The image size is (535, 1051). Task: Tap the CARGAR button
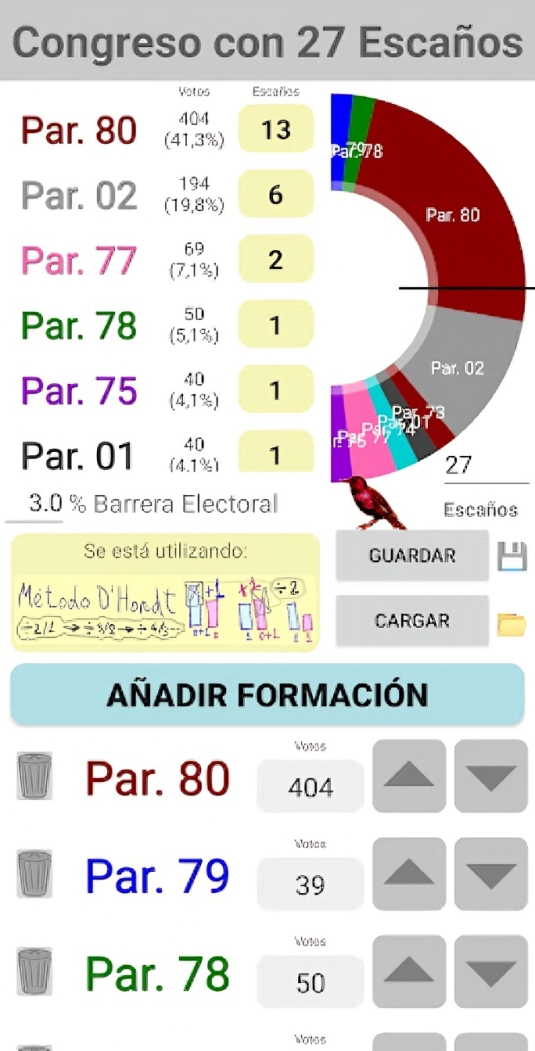click(412, 621)
